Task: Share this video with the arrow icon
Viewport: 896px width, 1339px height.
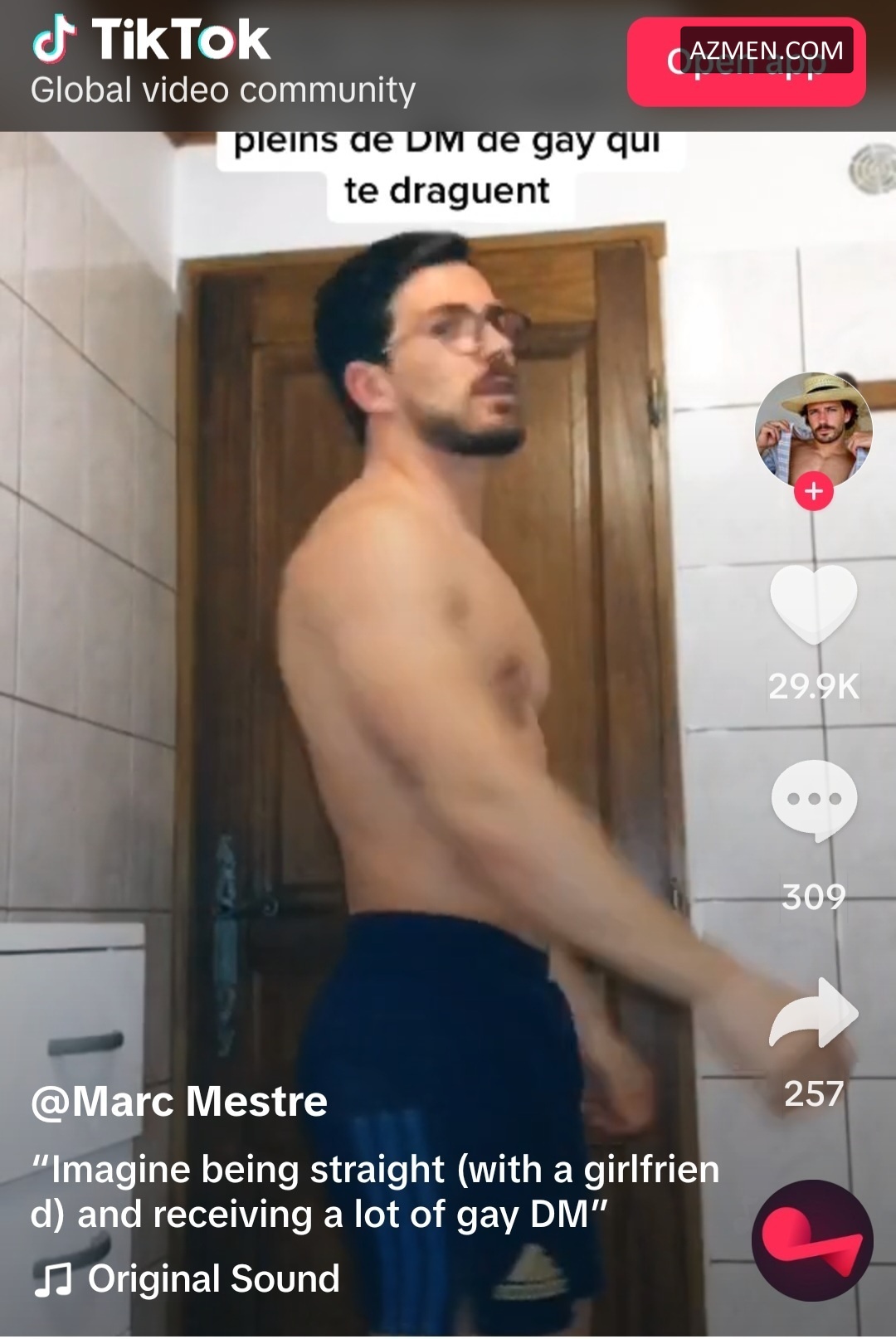Action: (813, 1013)
